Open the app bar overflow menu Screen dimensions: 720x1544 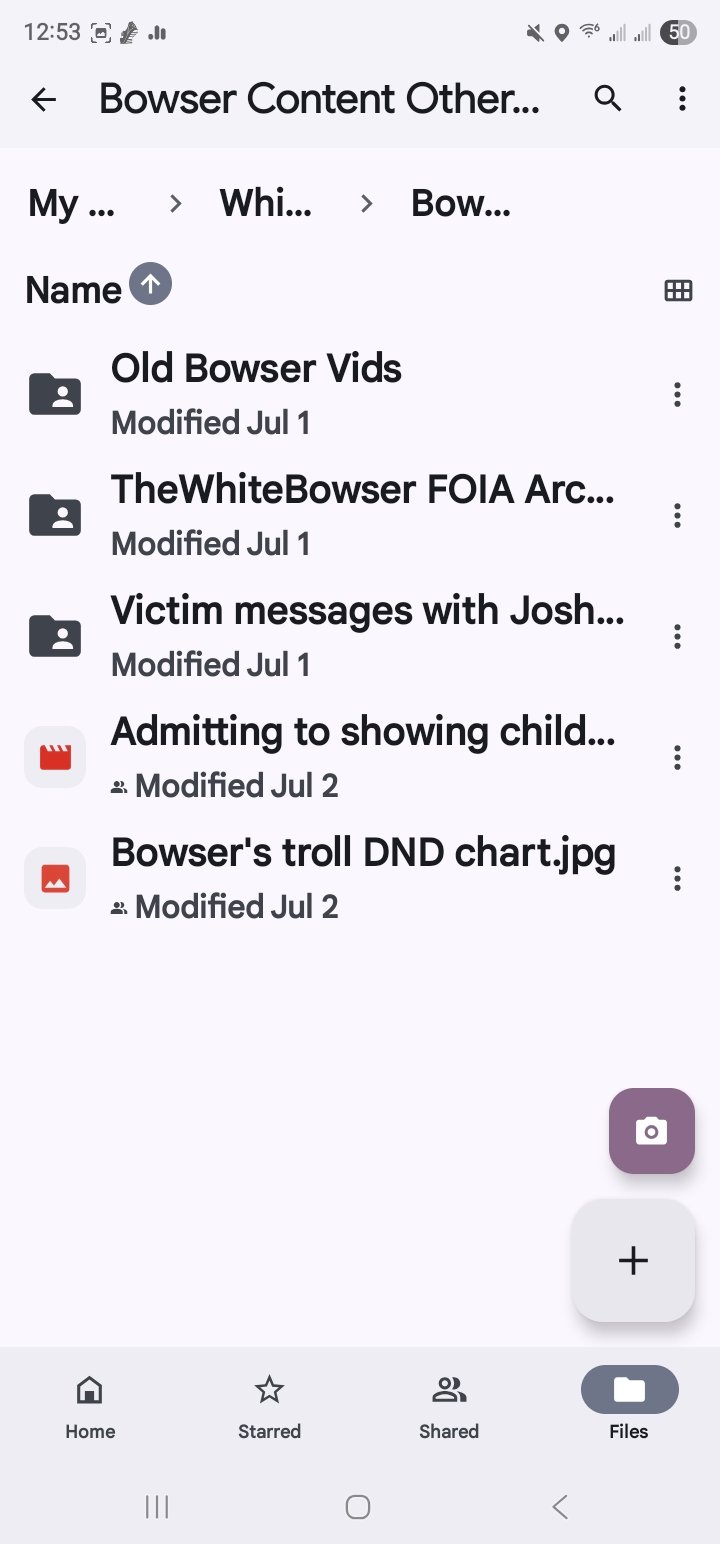pos(682,98)
